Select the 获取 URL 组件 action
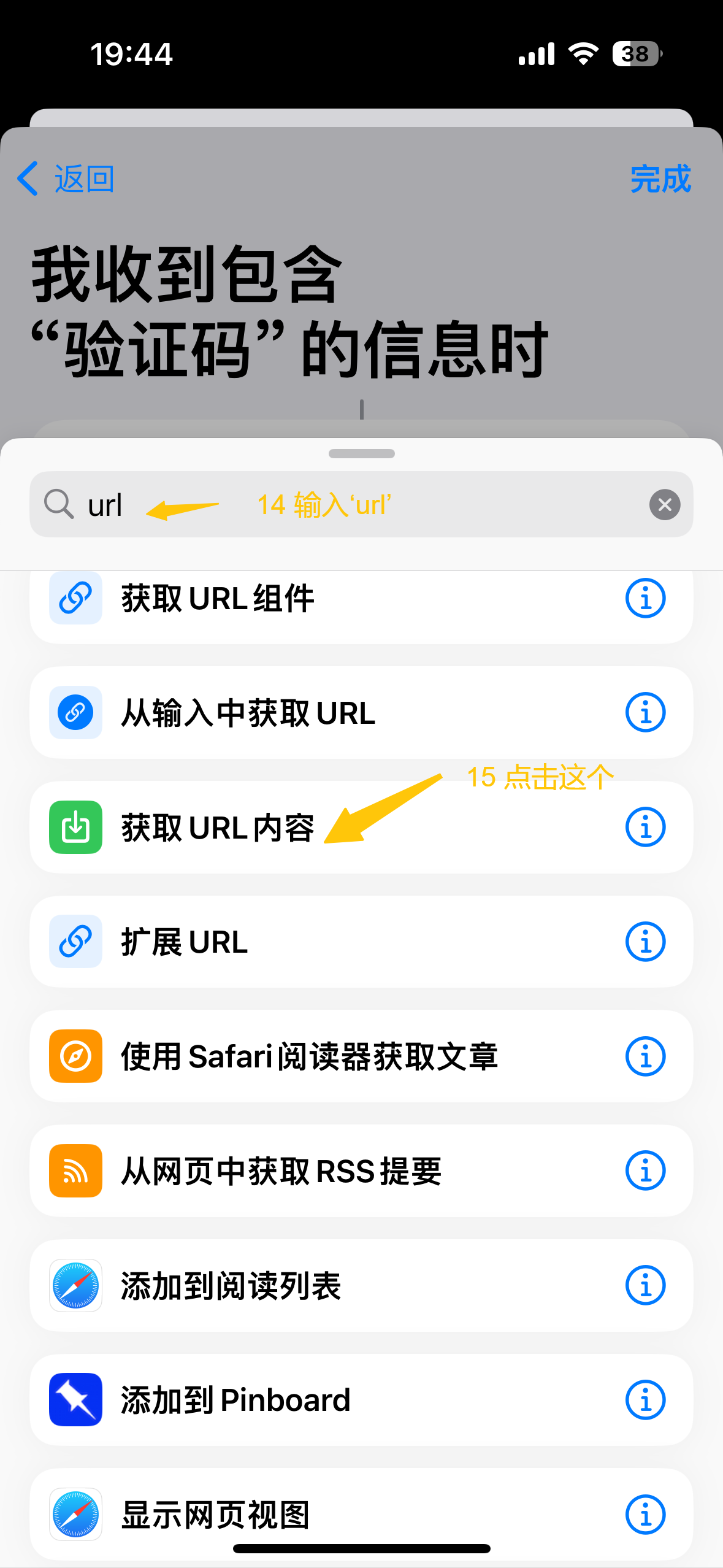Image resolution: width=723 pixels, height=1568 pixels. tap(218, 599)
